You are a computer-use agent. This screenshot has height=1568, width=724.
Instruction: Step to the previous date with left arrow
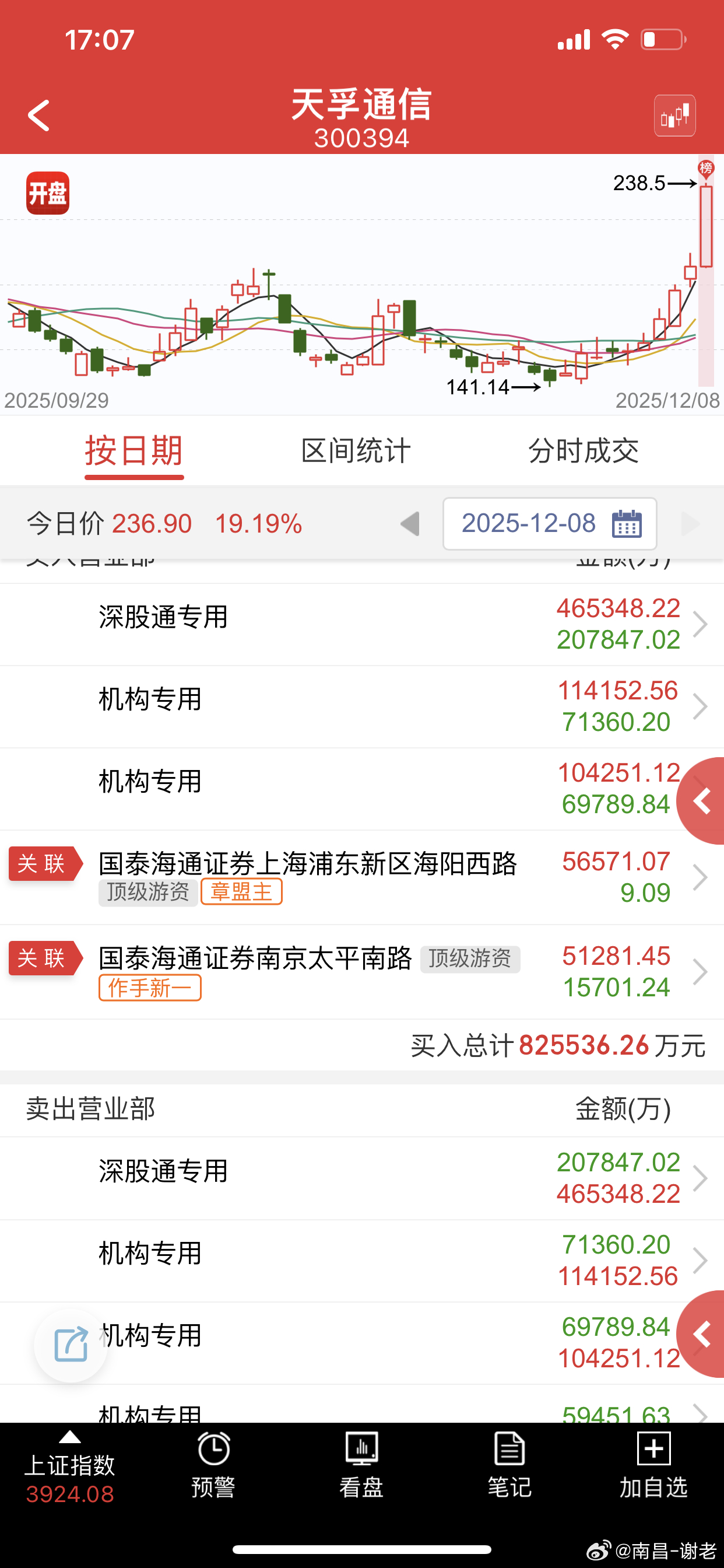click(x=412, y=523)
